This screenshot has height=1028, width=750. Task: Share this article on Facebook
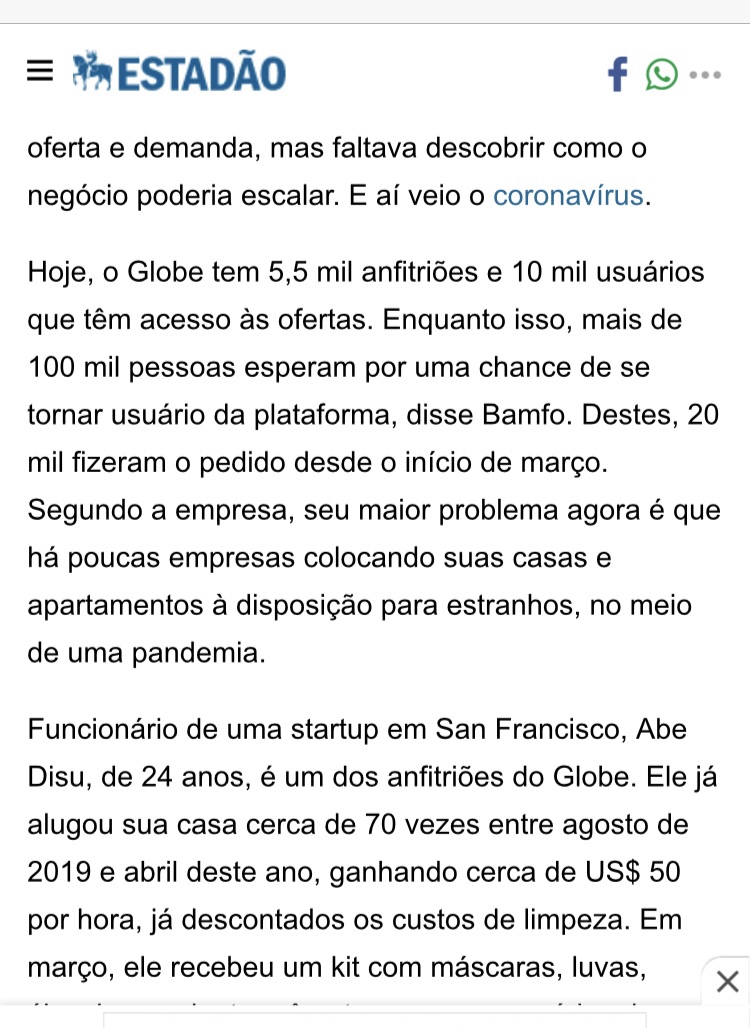[x=618, y=74]
